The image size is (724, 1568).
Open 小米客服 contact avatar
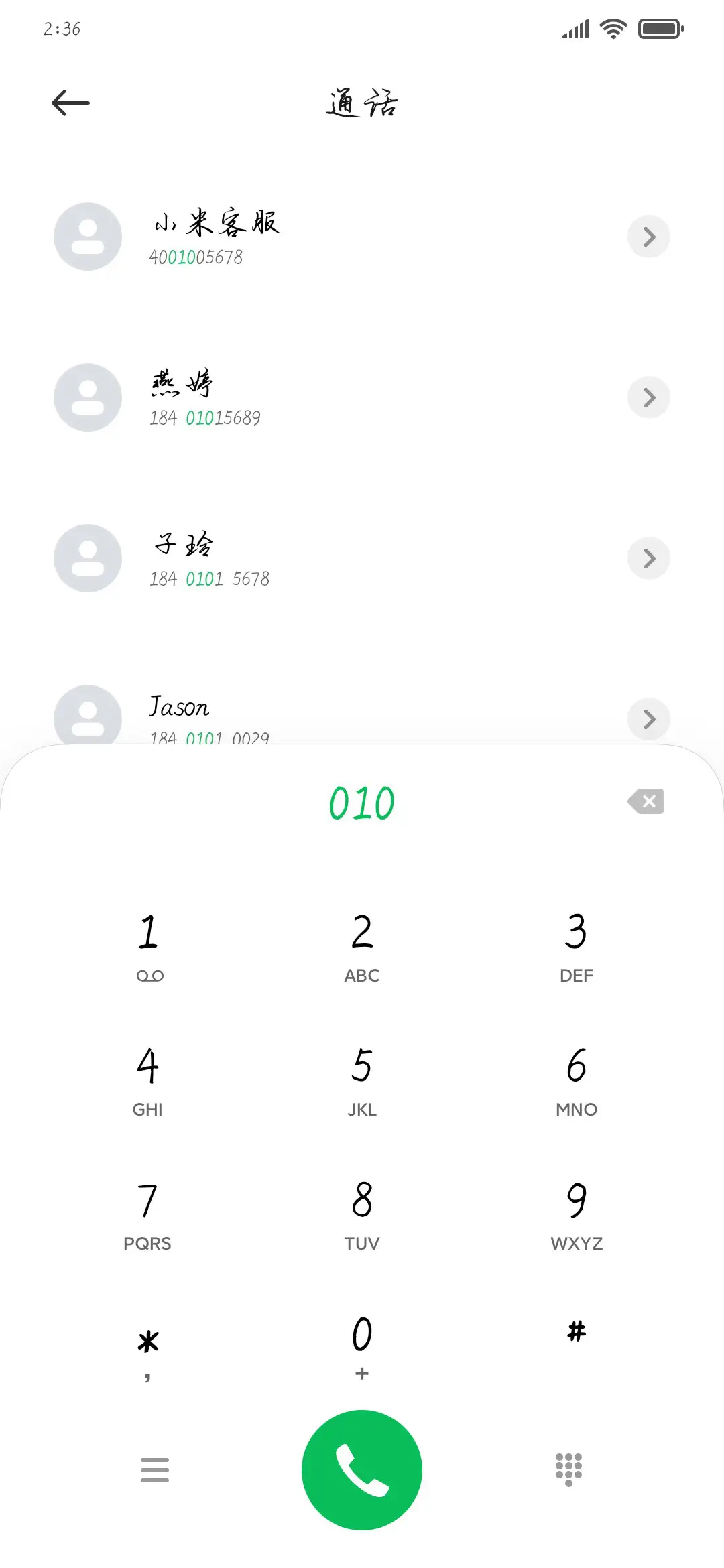[x=87, y=237]
